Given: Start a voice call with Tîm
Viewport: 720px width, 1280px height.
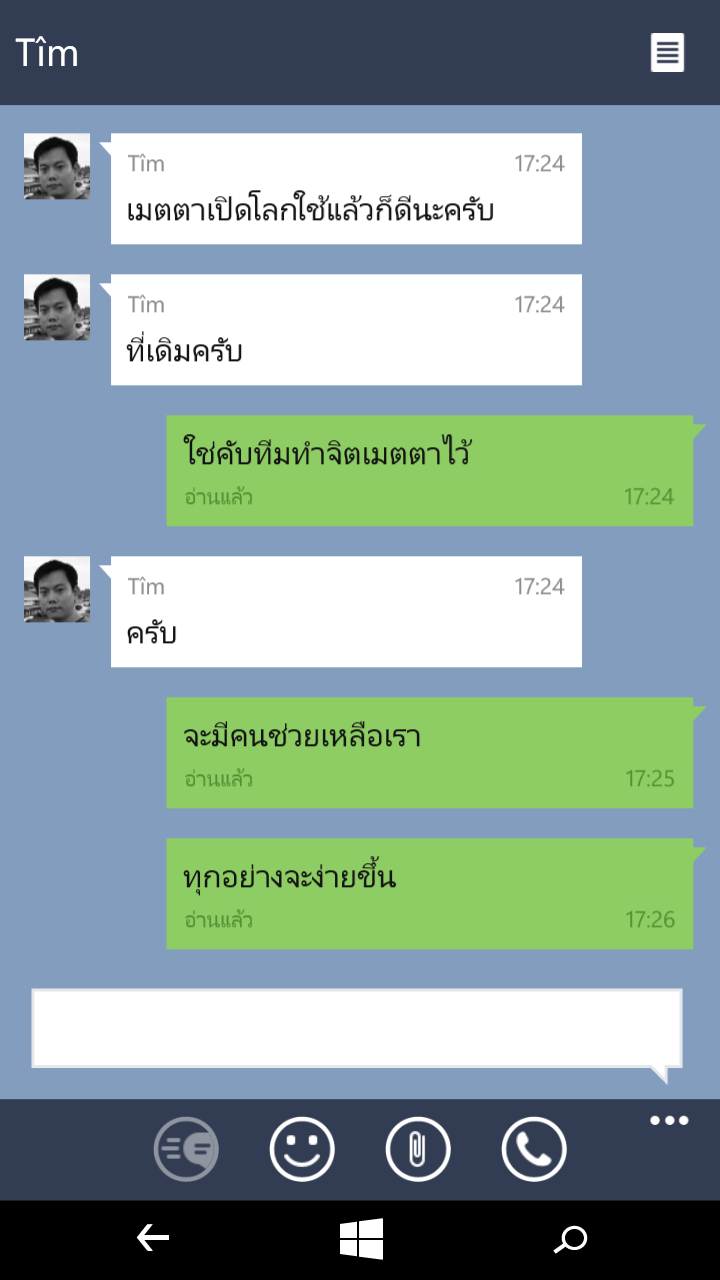Looking at the screenshot, I should (x=534, y=1150).
